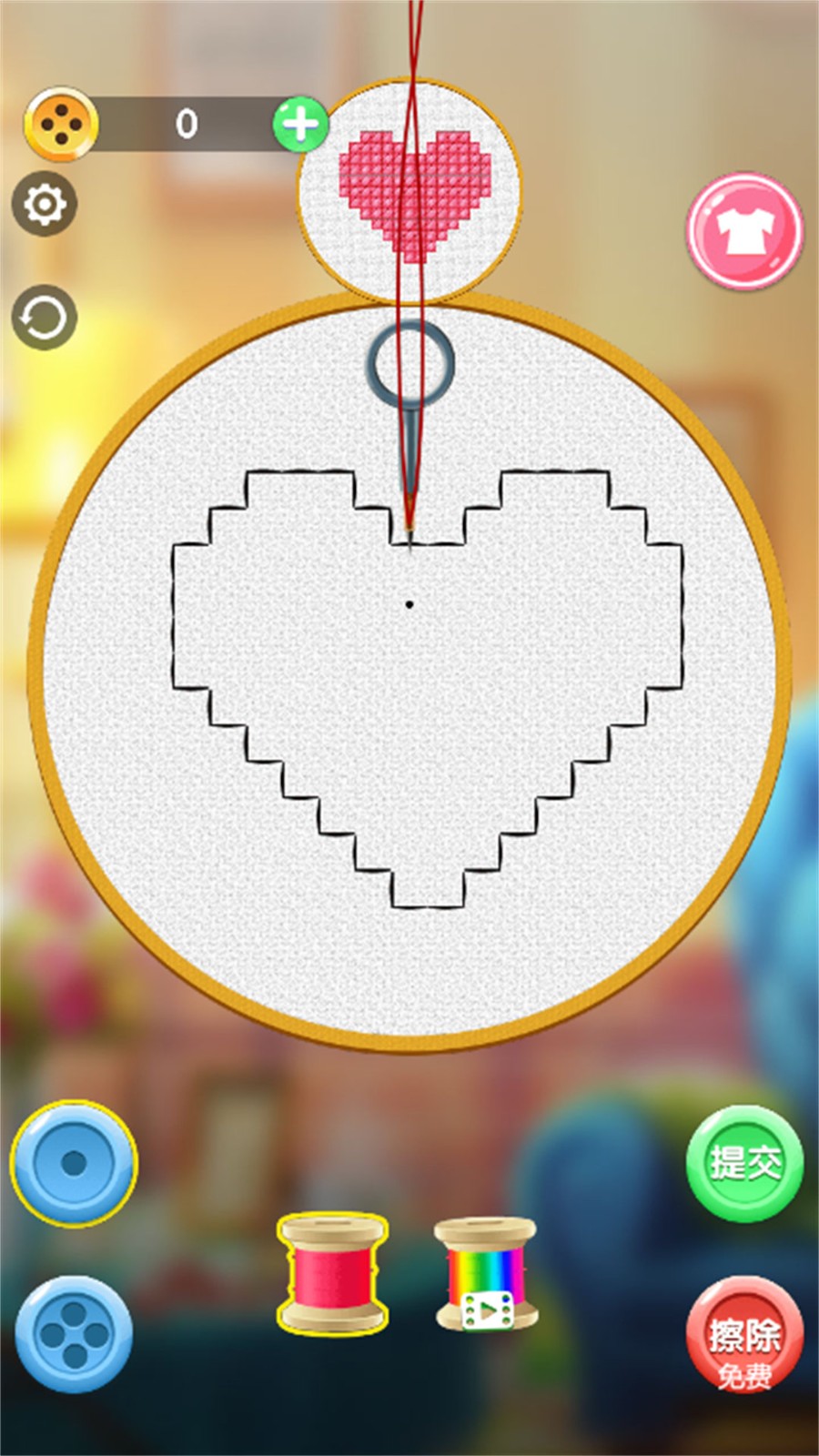Image resolution: width=819 pixels, height=1456 pixels.
Task: Tap the circular reset arrow icon
Action: (44, 318)
